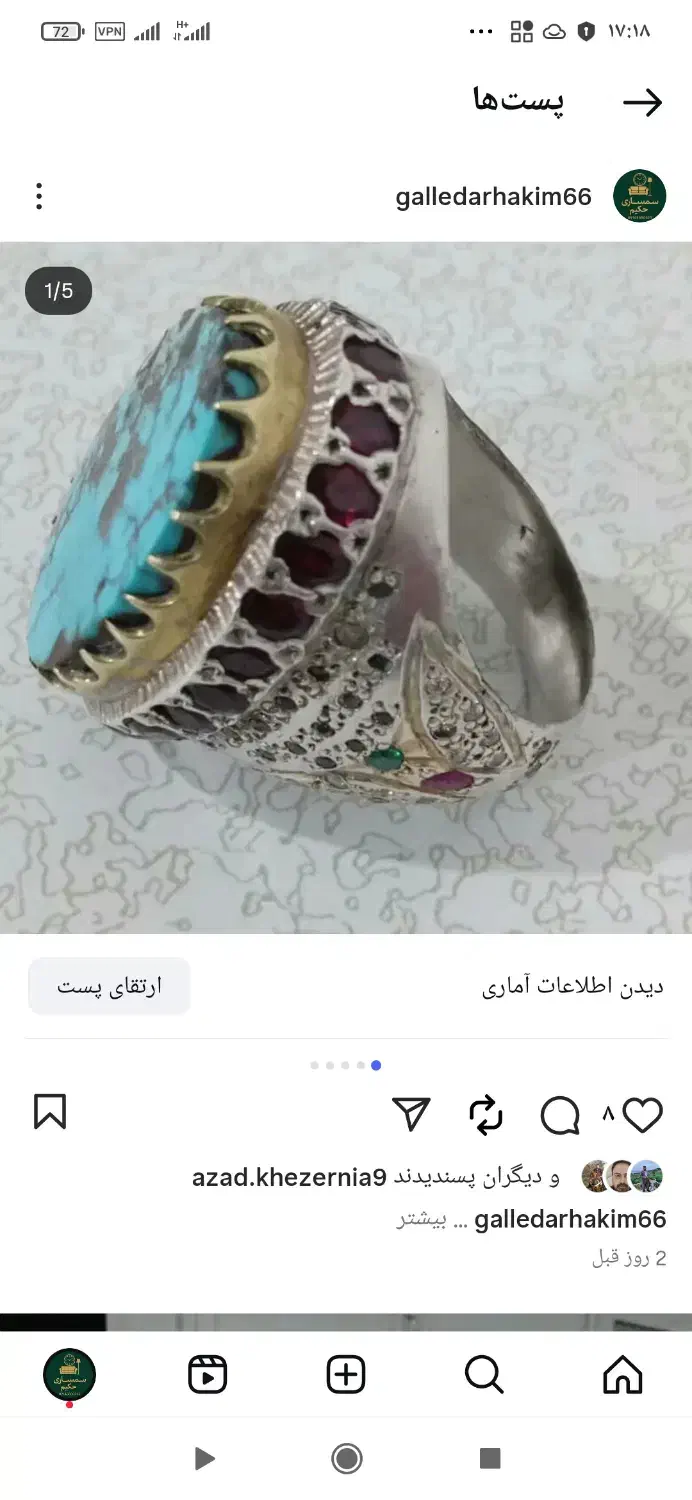This screenshot has width=692, height=1500.
Task: Open comments on the ring post
Action: tap(560, 1116)
